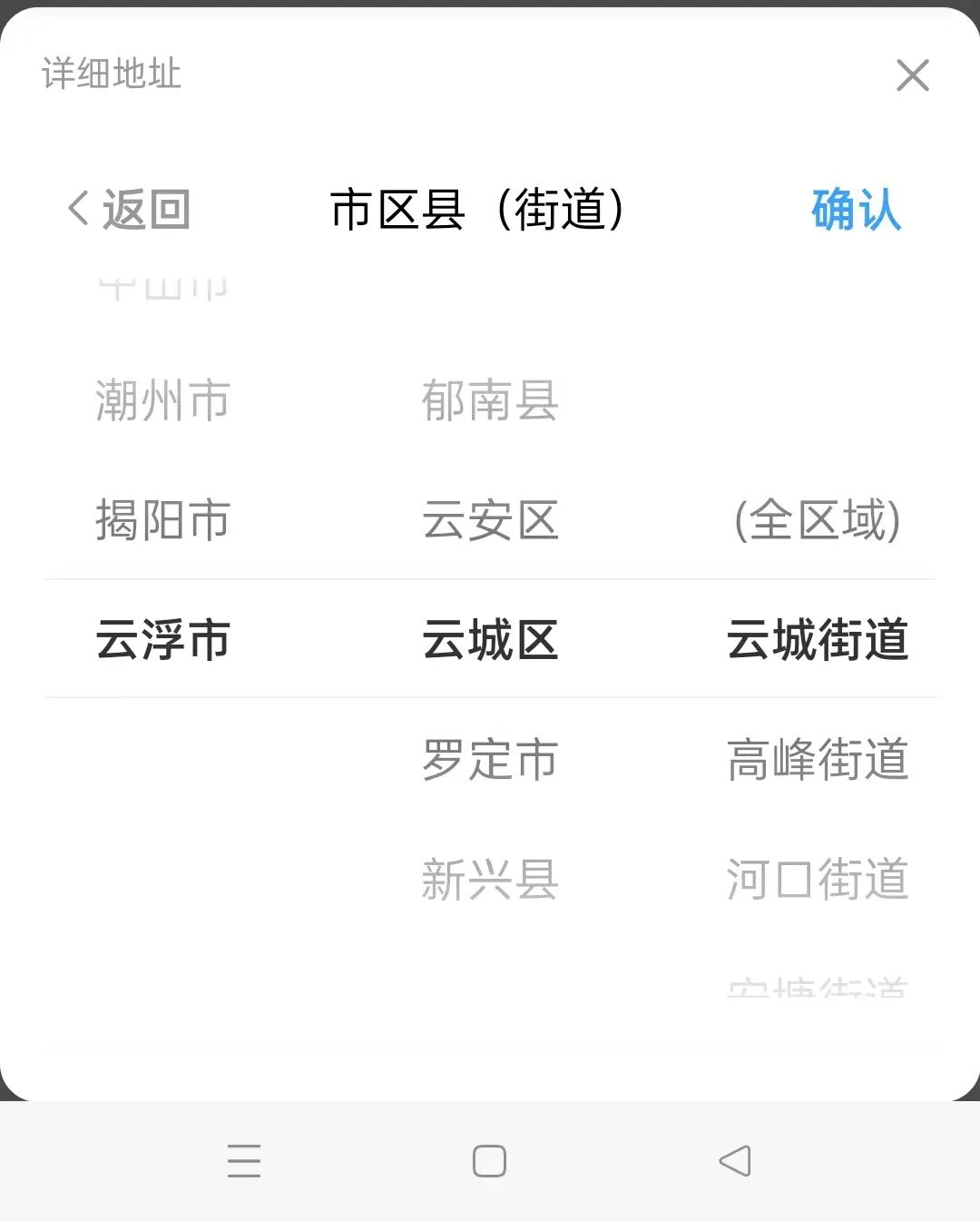This screenshot has width=980, height=1221.
Task: Choose 揭阳市 from the city list
Action: 162,520
